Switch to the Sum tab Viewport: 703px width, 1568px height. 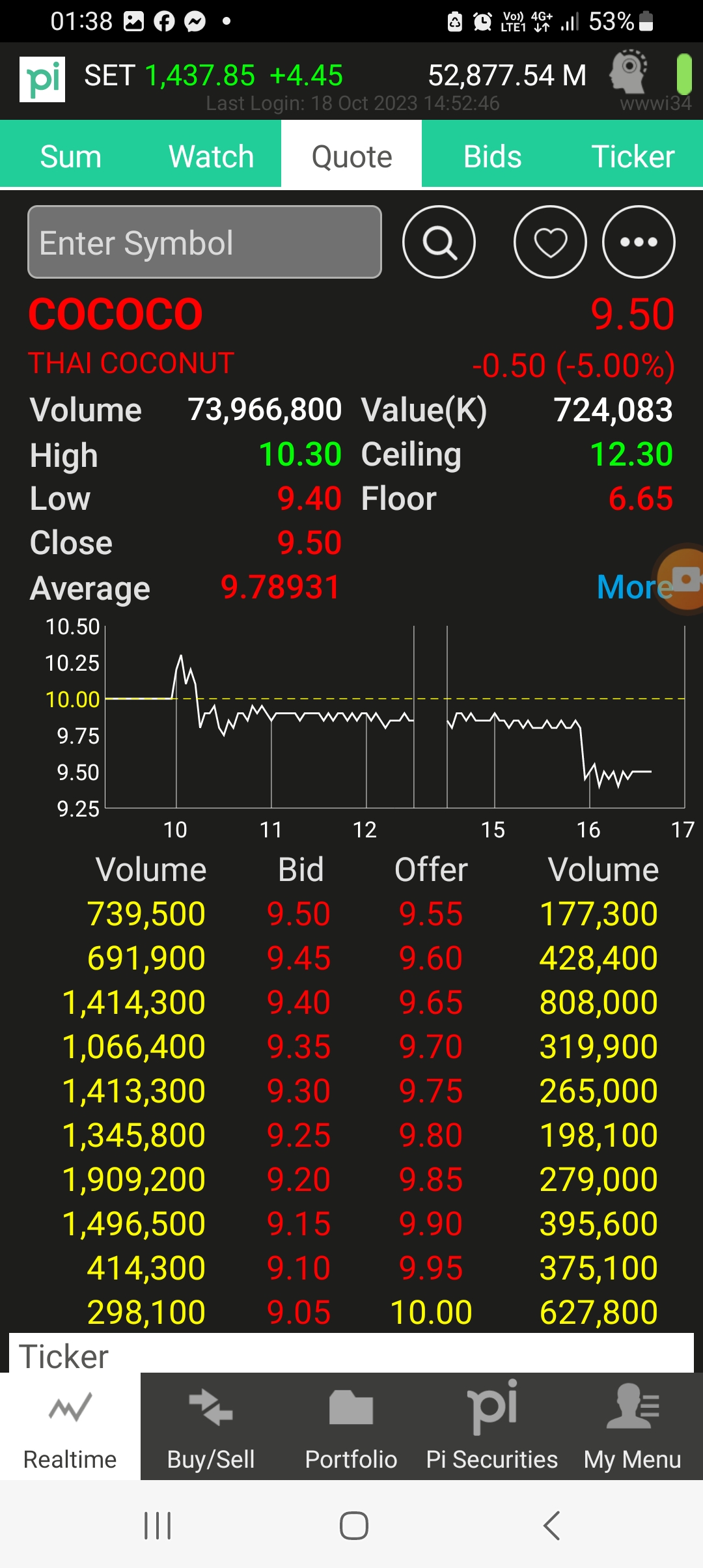(x=70, y=156)
